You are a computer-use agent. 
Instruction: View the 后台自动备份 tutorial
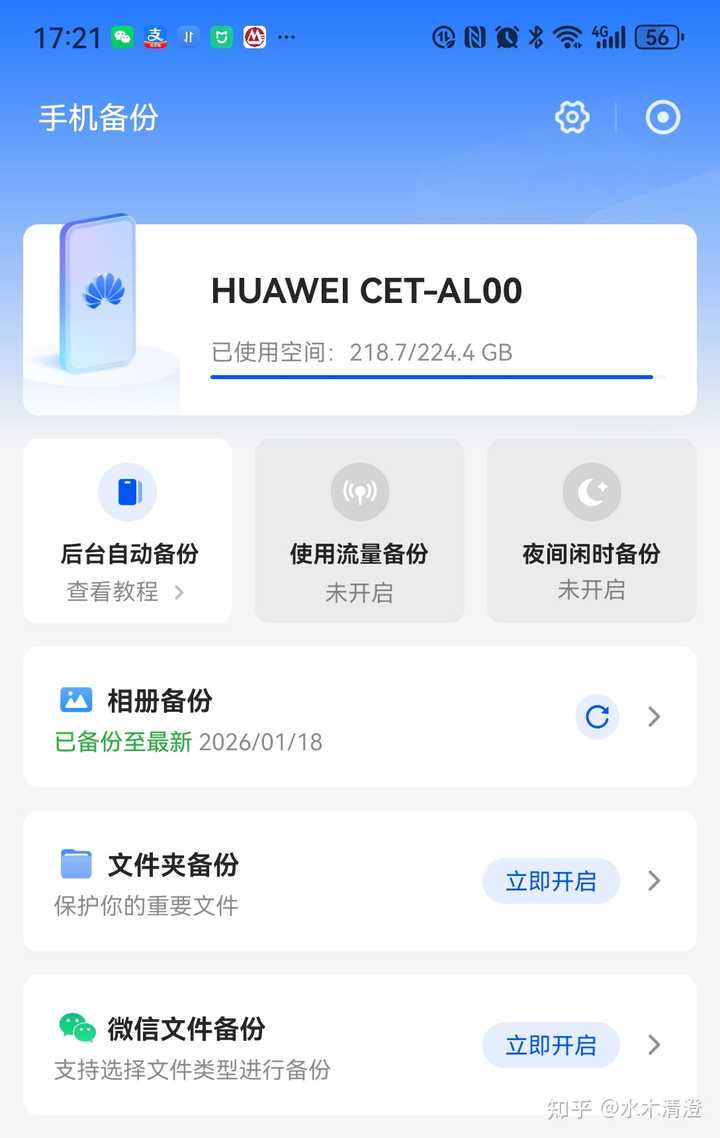tap(127, 591)
